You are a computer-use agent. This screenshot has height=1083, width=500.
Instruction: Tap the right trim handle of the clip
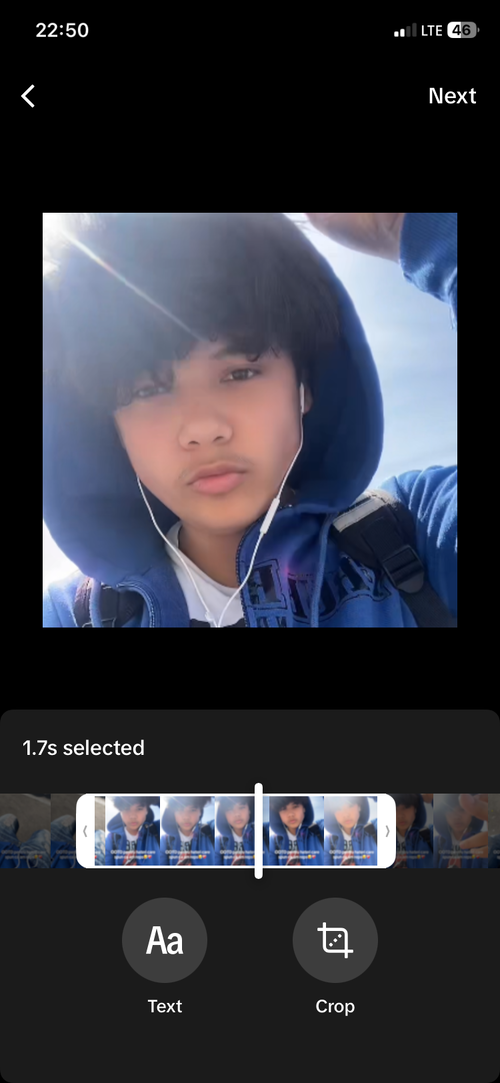(387, 831)
